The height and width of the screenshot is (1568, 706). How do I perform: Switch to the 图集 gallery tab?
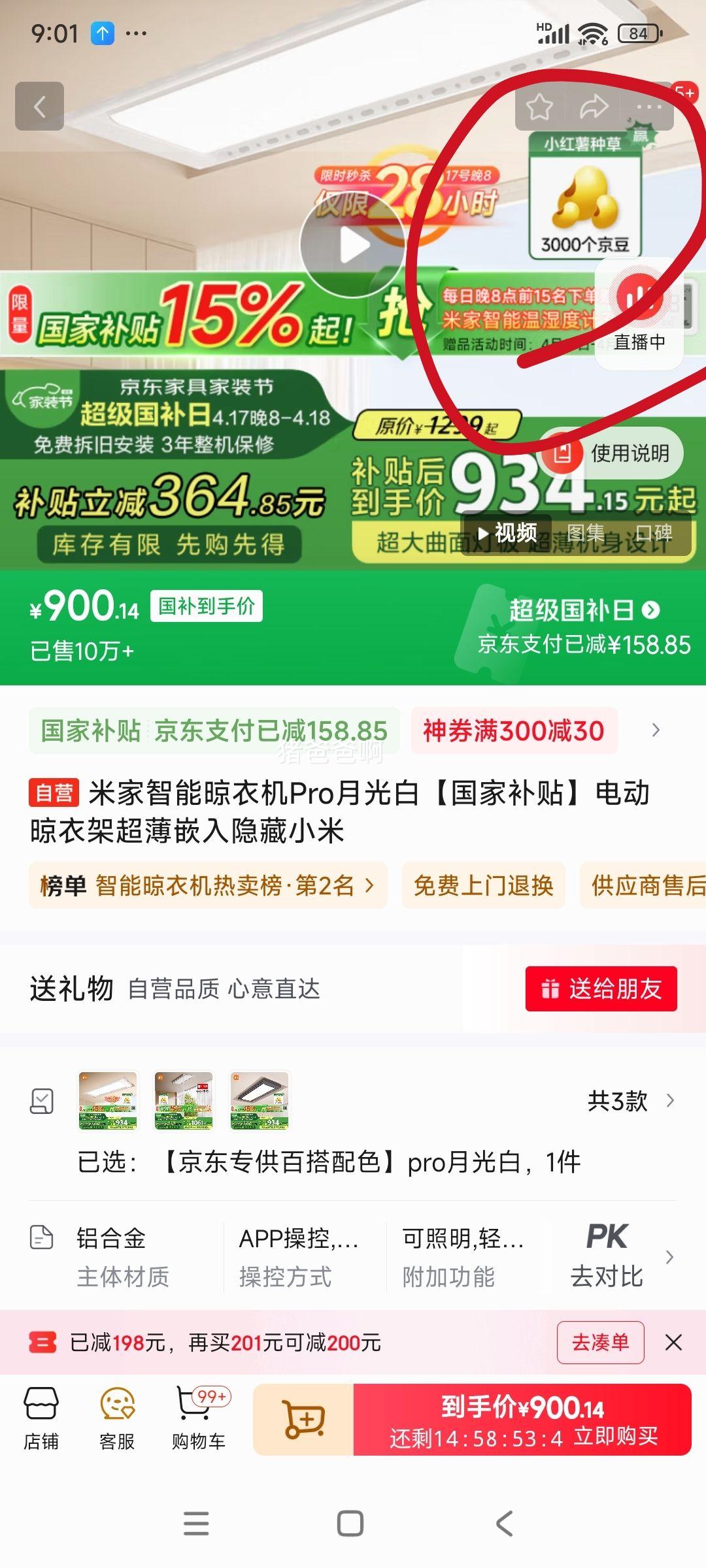click(587, 532)
